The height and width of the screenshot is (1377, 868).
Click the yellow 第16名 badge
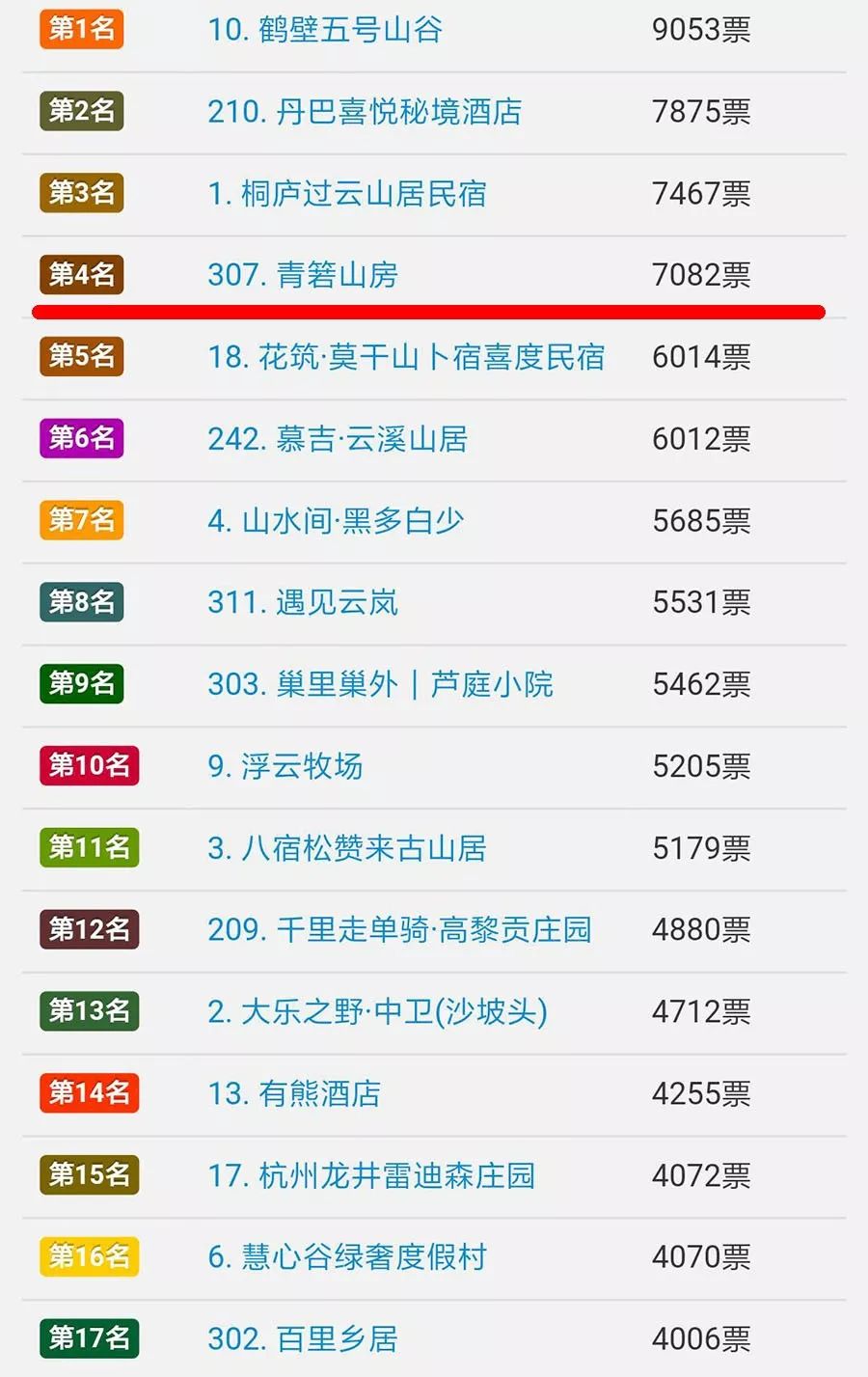(88, 1256)
